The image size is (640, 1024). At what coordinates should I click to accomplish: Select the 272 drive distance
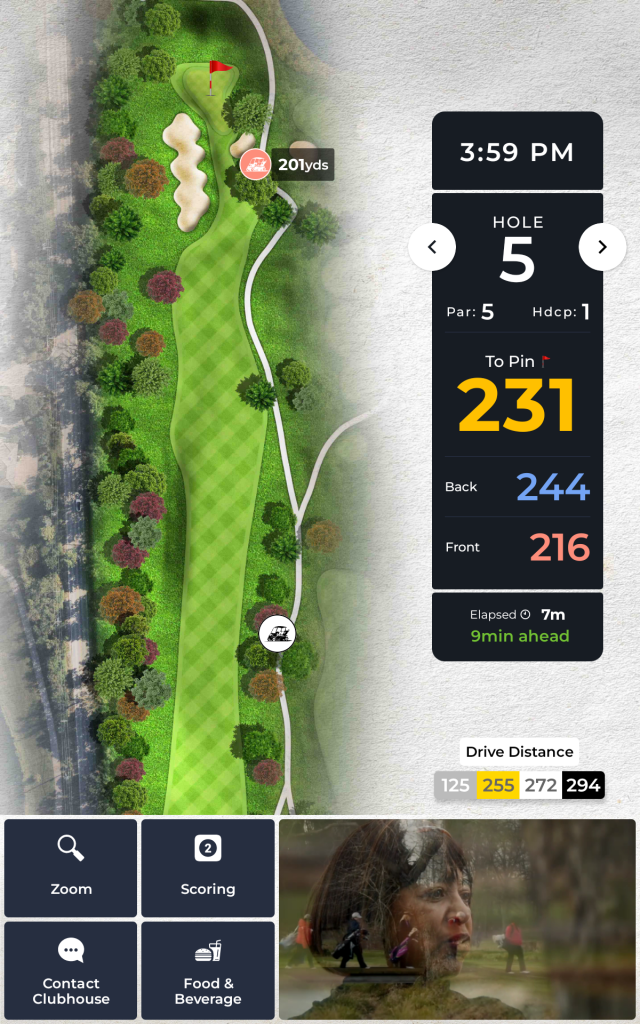[541, 786]
